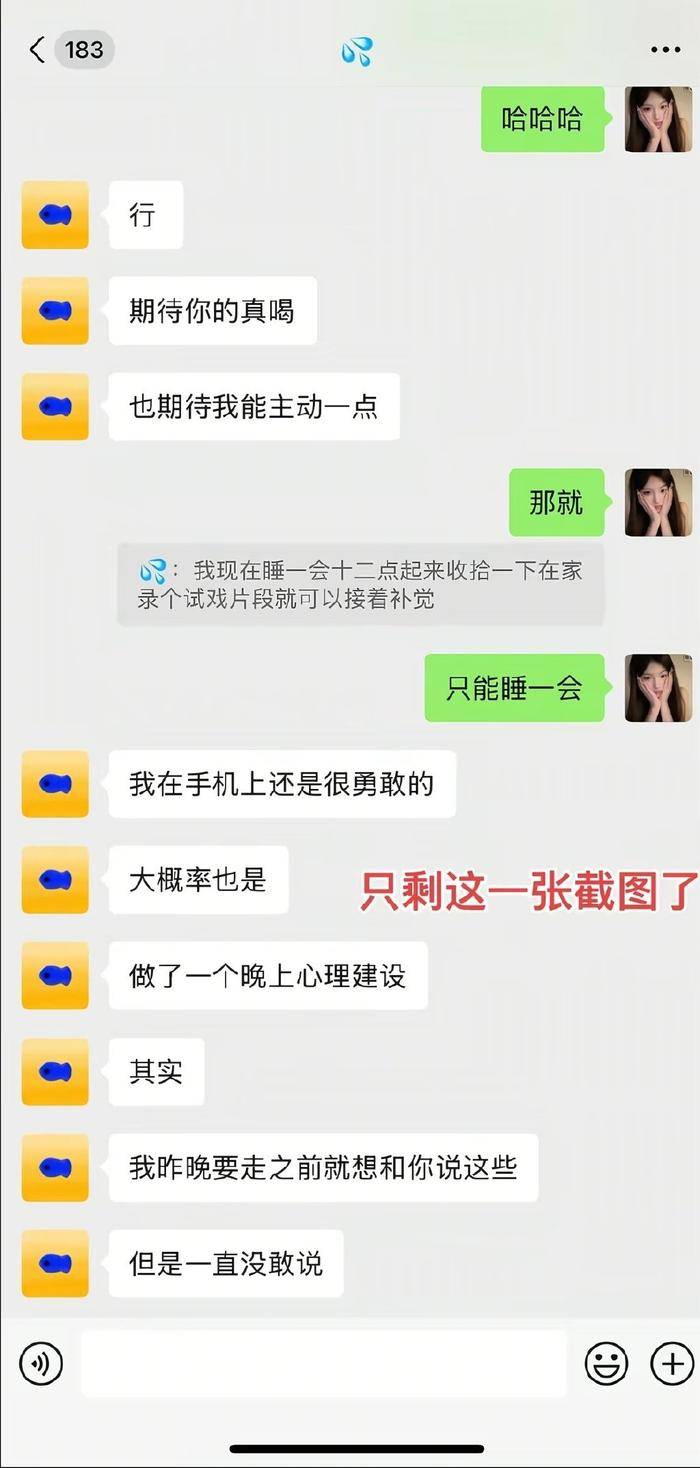Screen dimensions: 700x1468
Task: Open the chat overflow menu
Action: click(665, 50)
